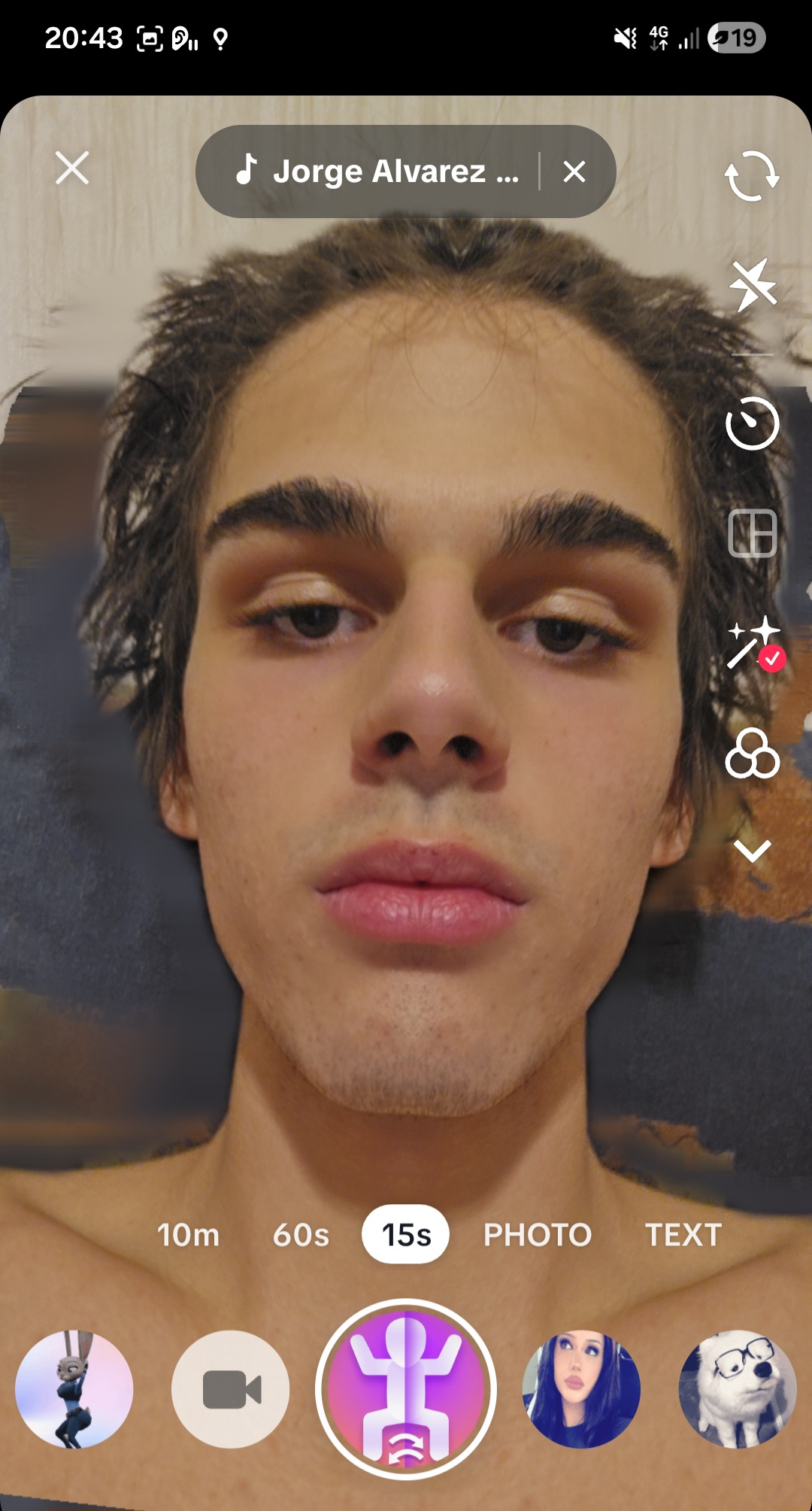Select the white dog with glasses effect
The height and width of the screenshot is (1511, 812).
click(x=737, y=1389)
